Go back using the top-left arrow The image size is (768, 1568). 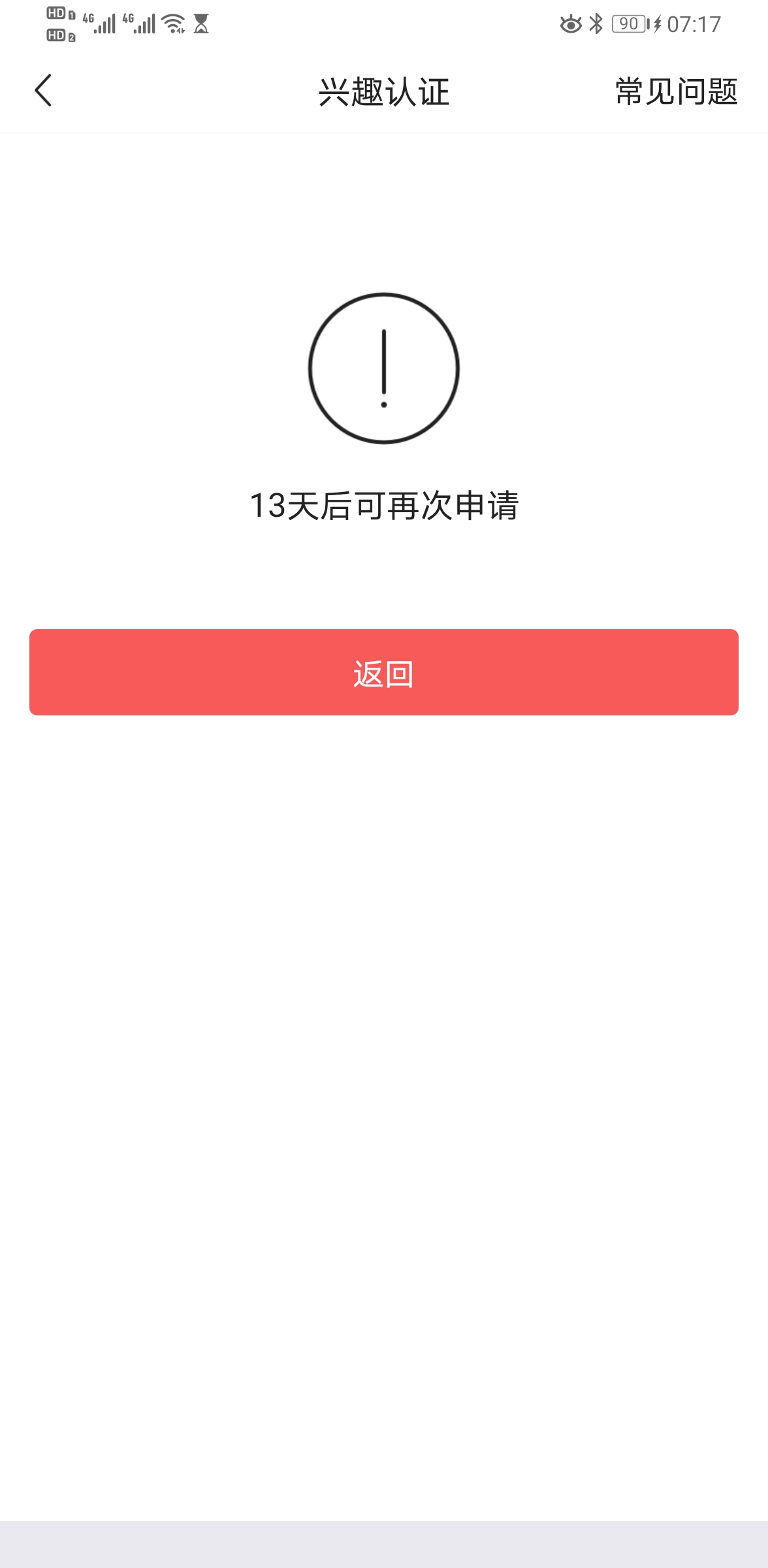coord(43,90)
